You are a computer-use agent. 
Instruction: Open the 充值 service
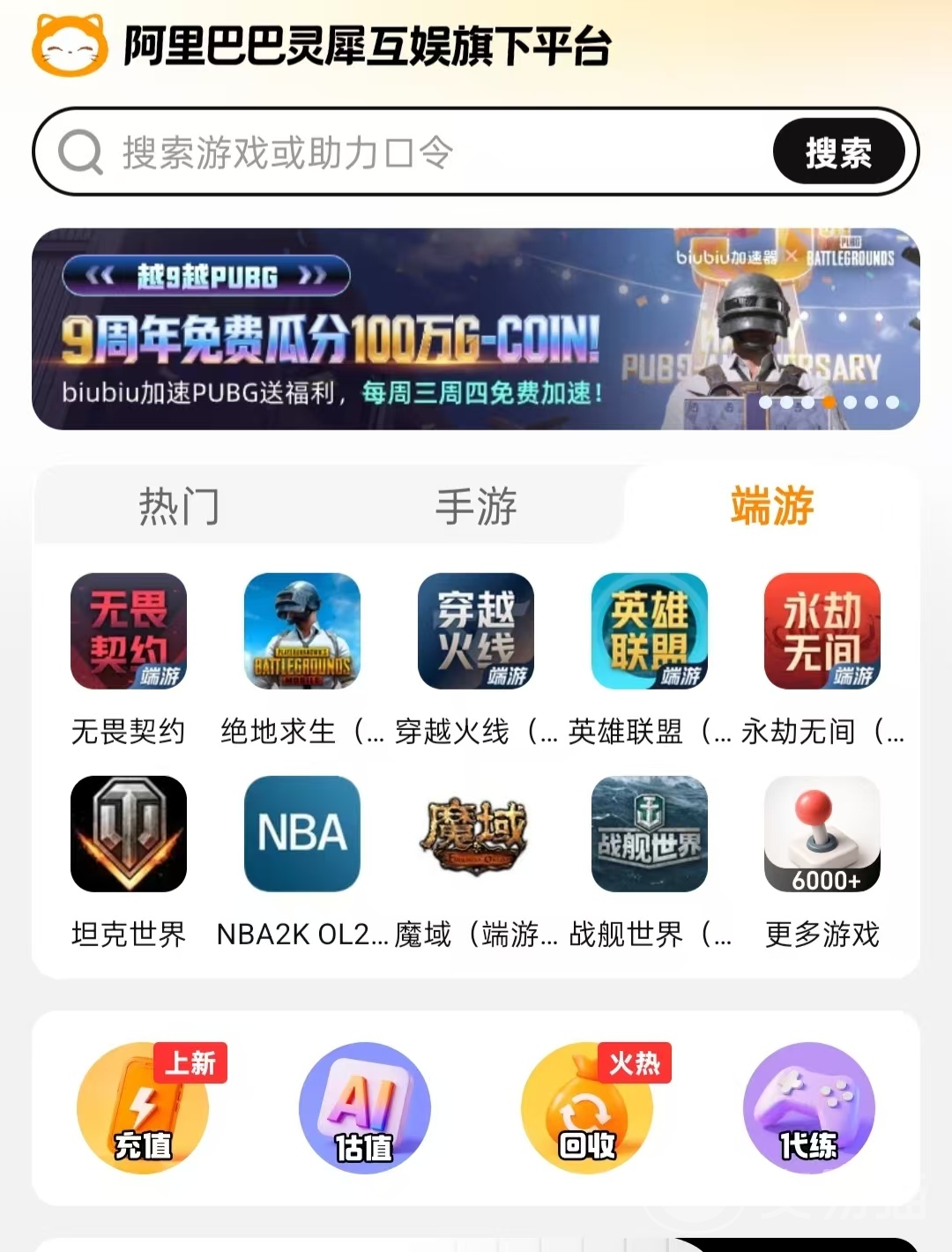(x=144, y=1108)
